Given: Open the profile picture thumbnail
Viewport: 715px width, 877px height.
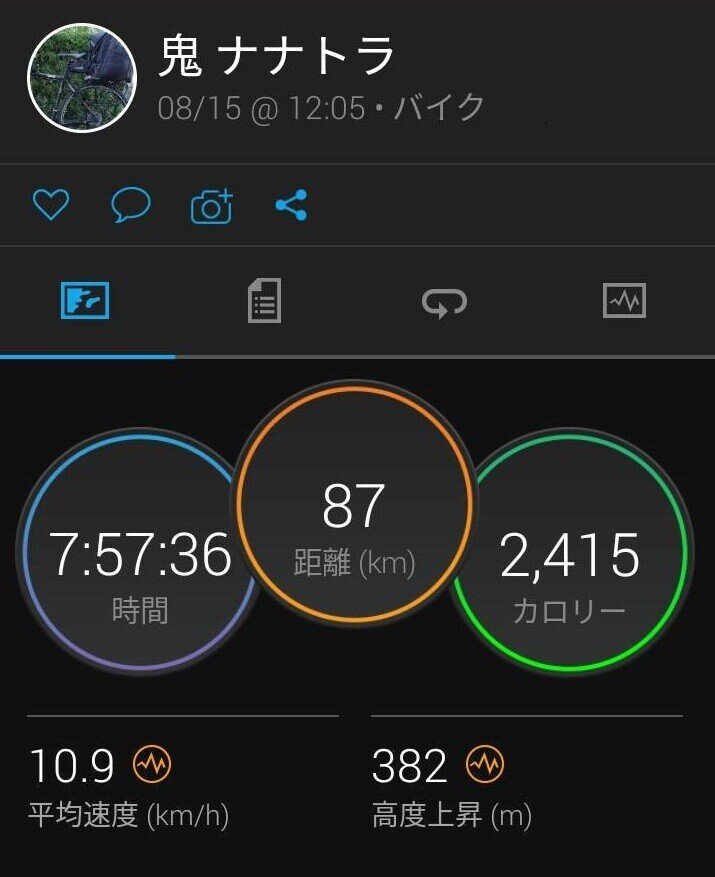Looking at the screenshot, I should 81,78.
